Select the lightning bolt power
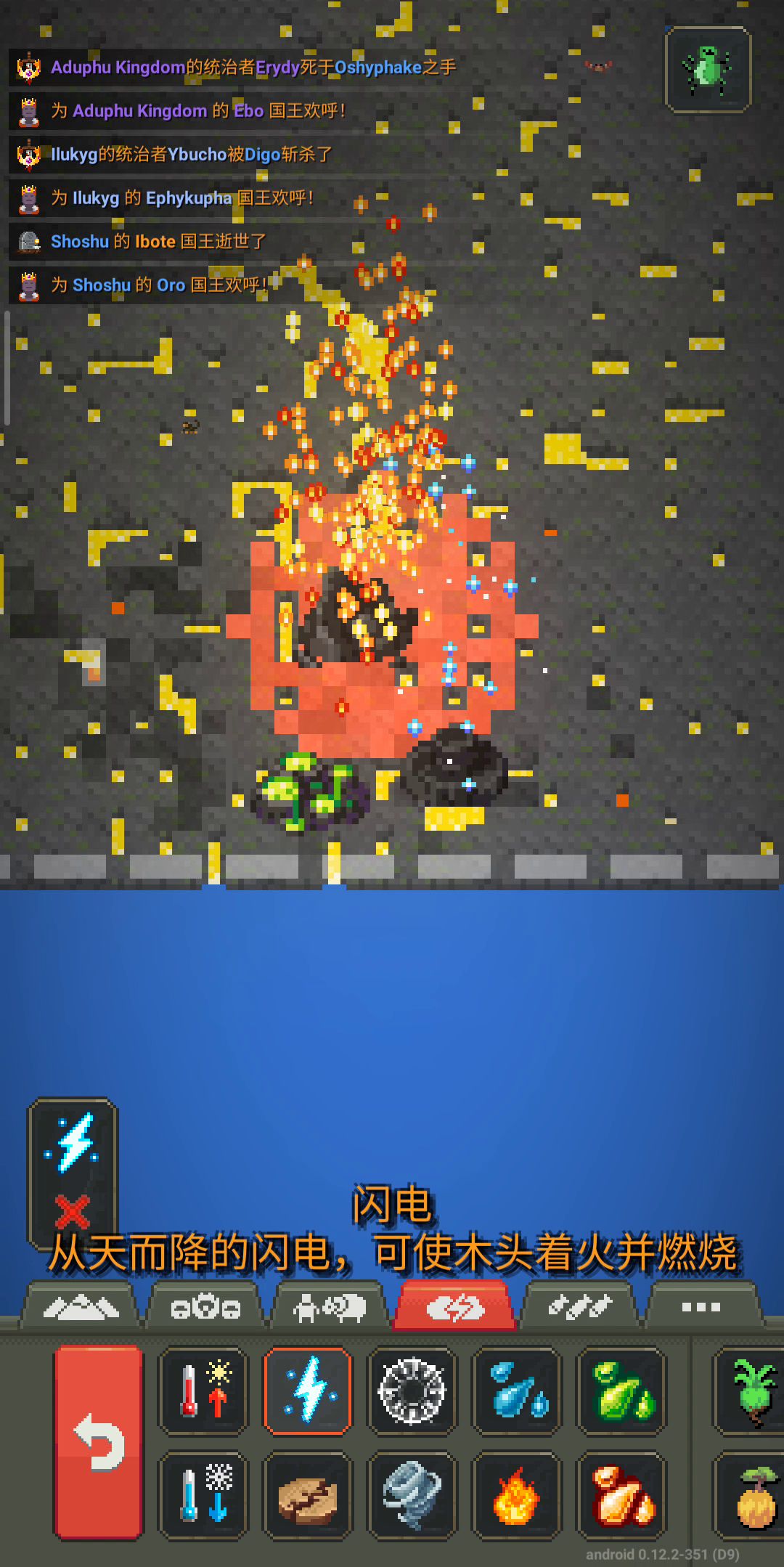 308,1391
